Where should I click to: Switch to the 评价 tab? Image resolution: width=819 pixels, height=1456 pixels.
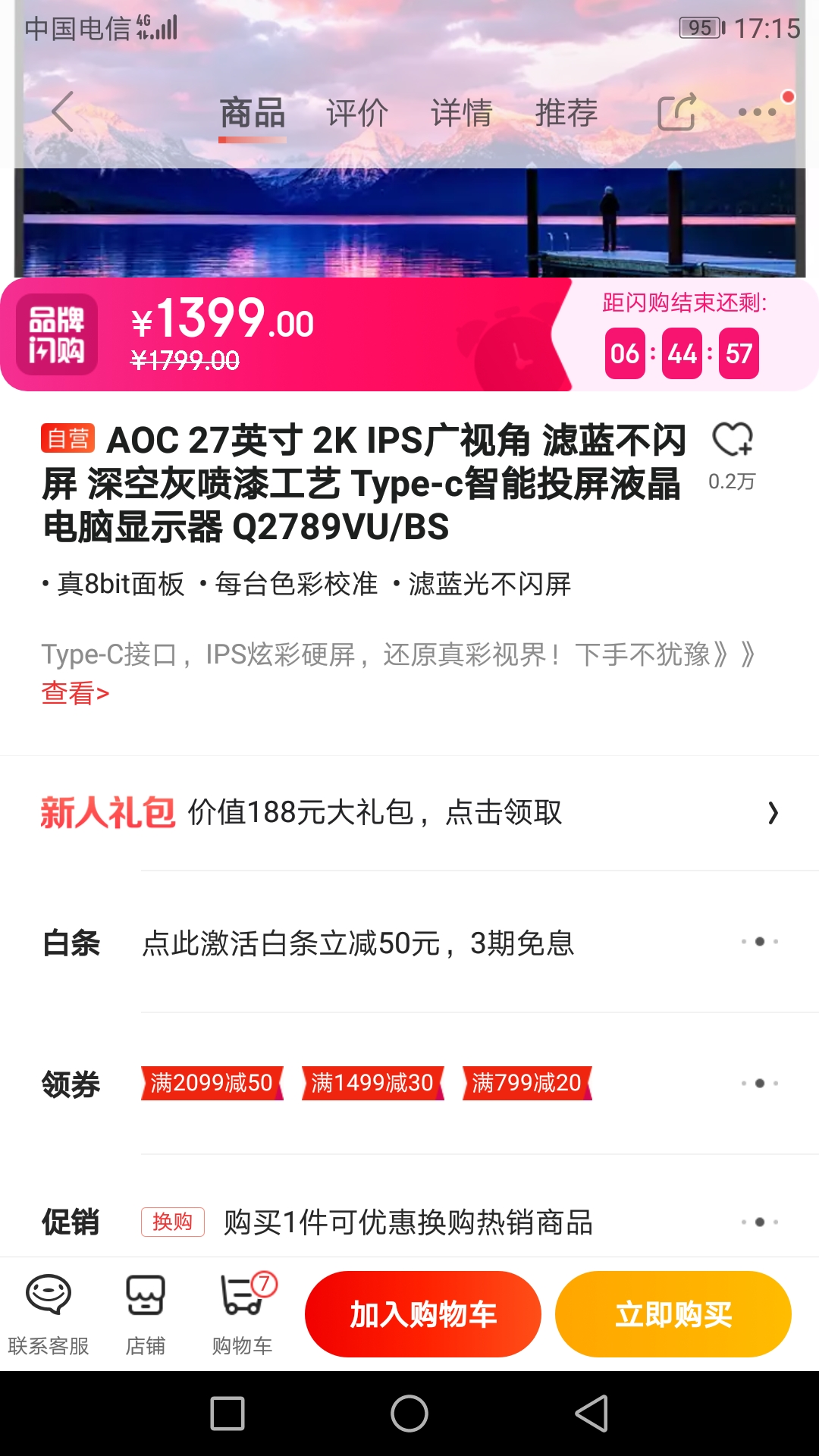(x=357, y=113)
